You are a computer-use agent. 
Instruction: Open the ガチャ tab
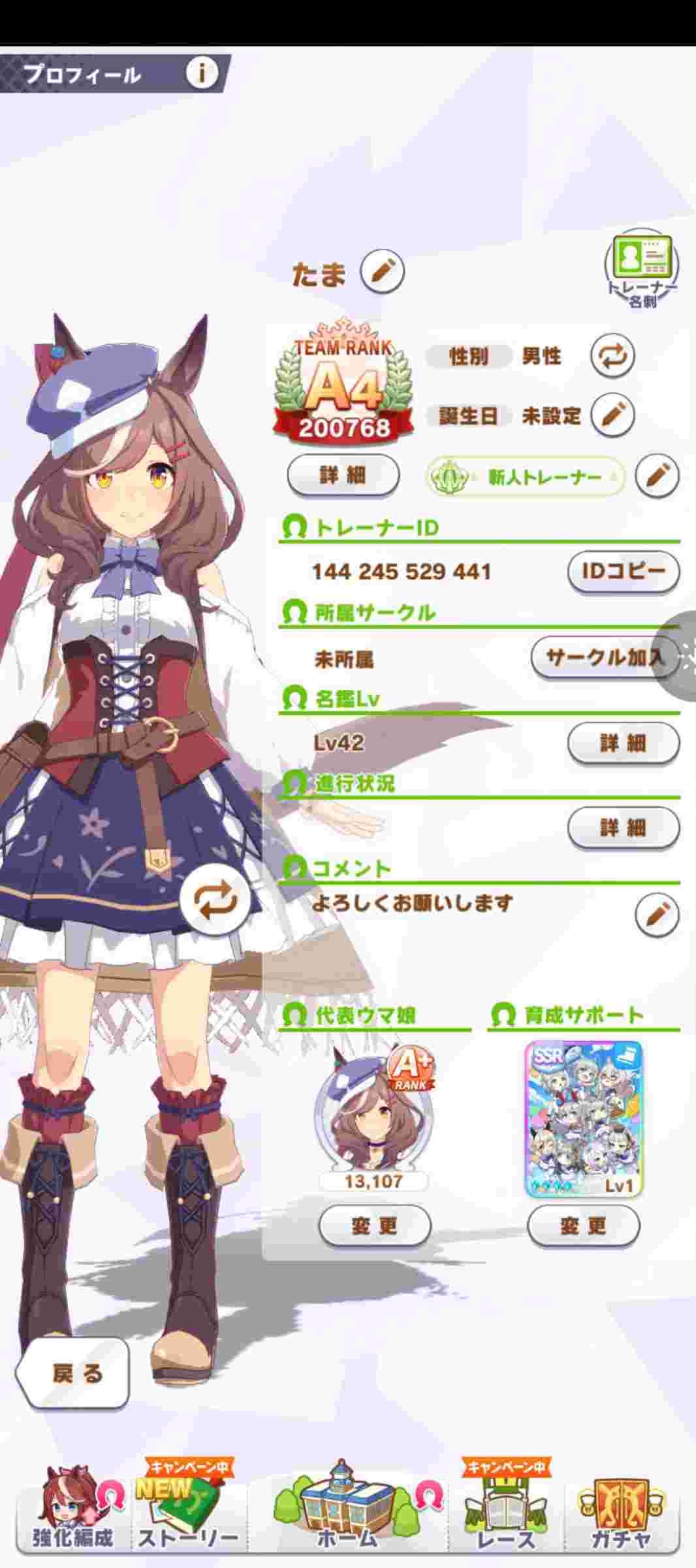pyautogui.click(x=622, y=1511)
